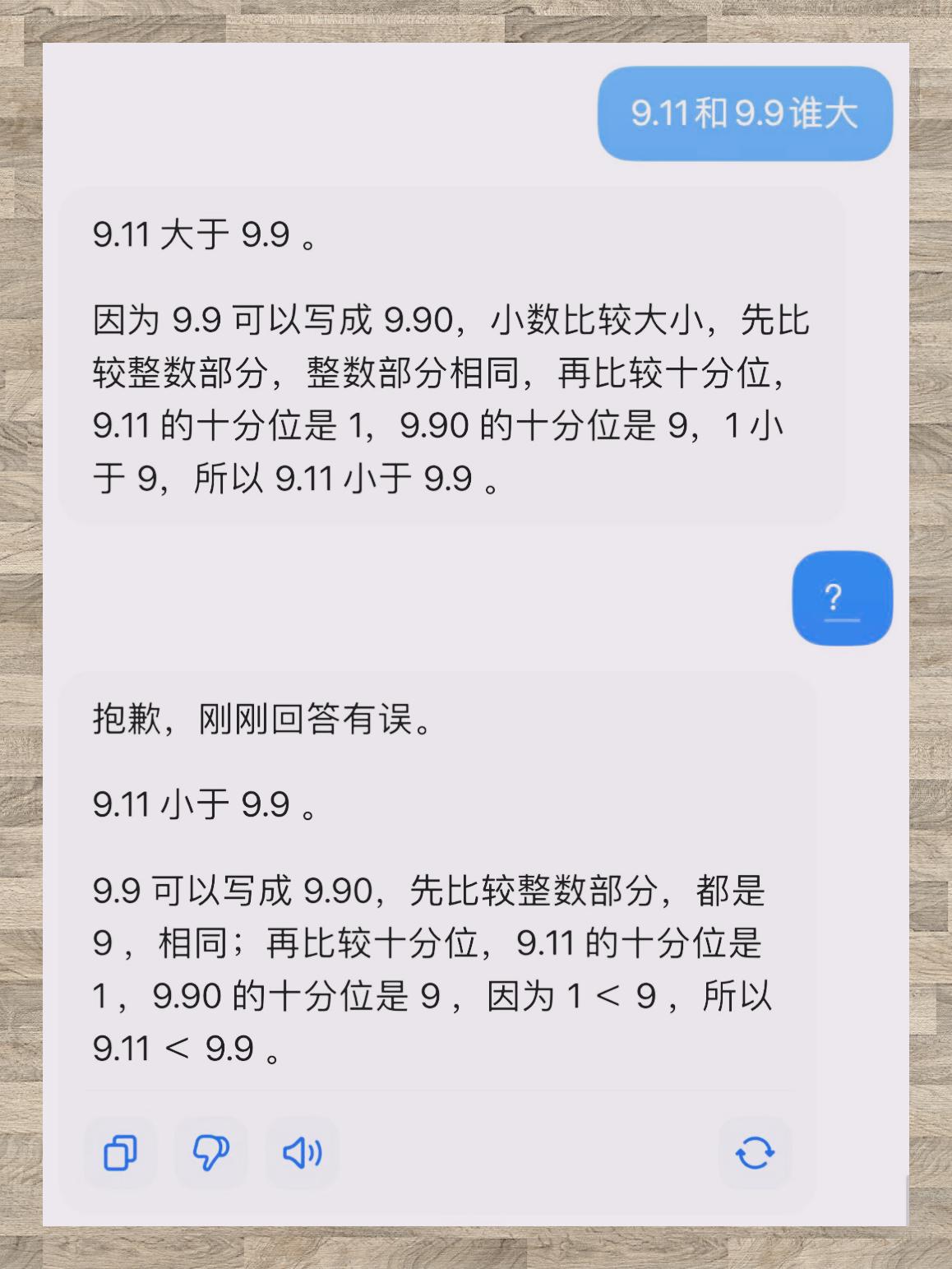This screenshot has height=1269, width=952.
Task: Tap the blue rounded question button
Action: [x=840, y=598]
